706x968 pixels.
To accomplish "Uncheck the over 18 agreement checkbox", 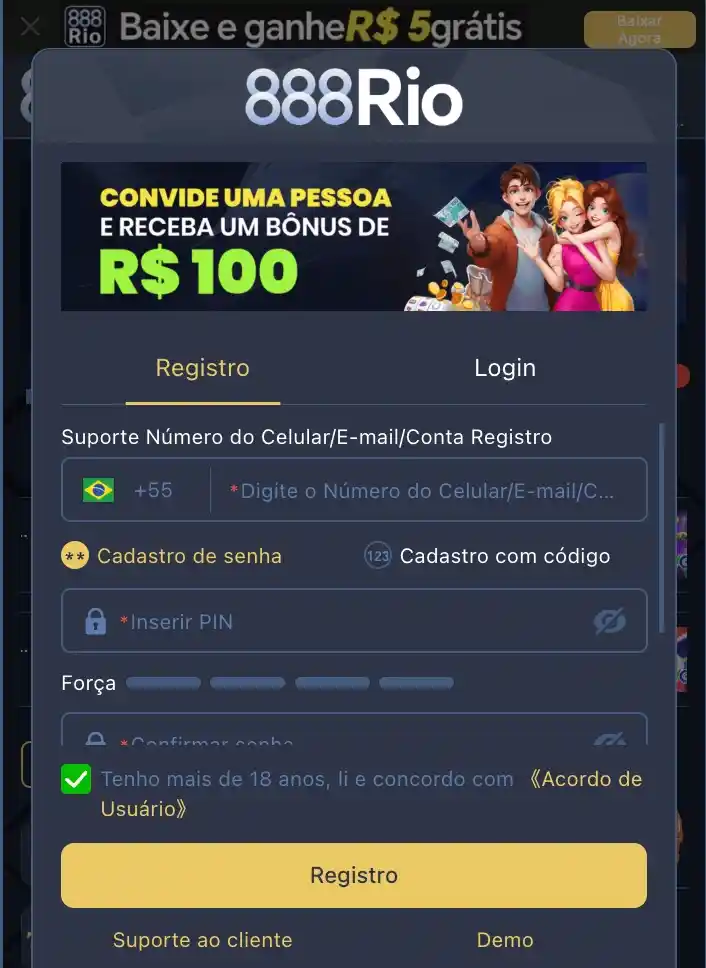I will (76, 780).
